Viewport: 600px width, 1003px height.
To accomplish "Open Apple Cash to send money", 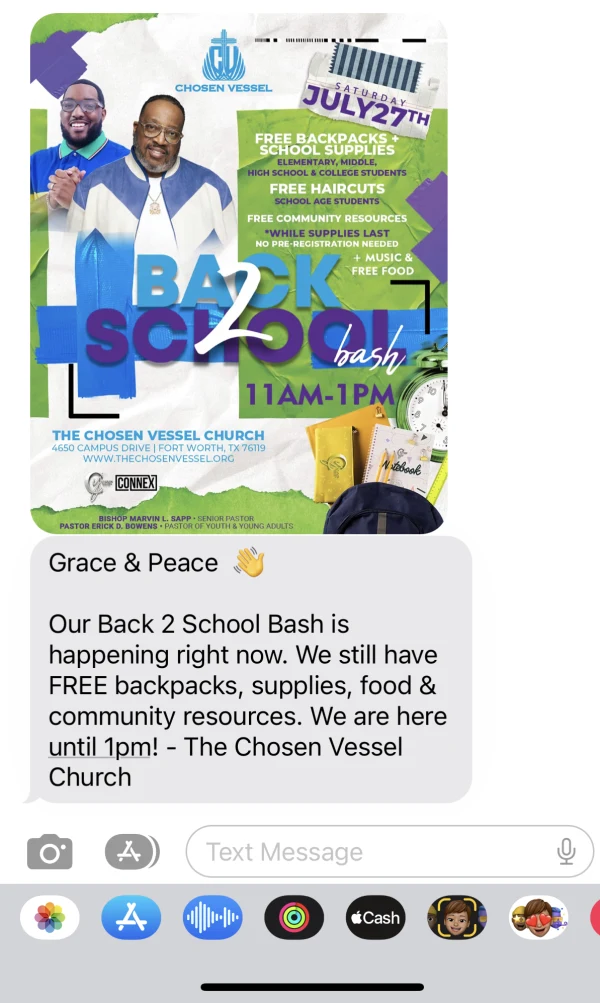I will [x=375, y=917].
